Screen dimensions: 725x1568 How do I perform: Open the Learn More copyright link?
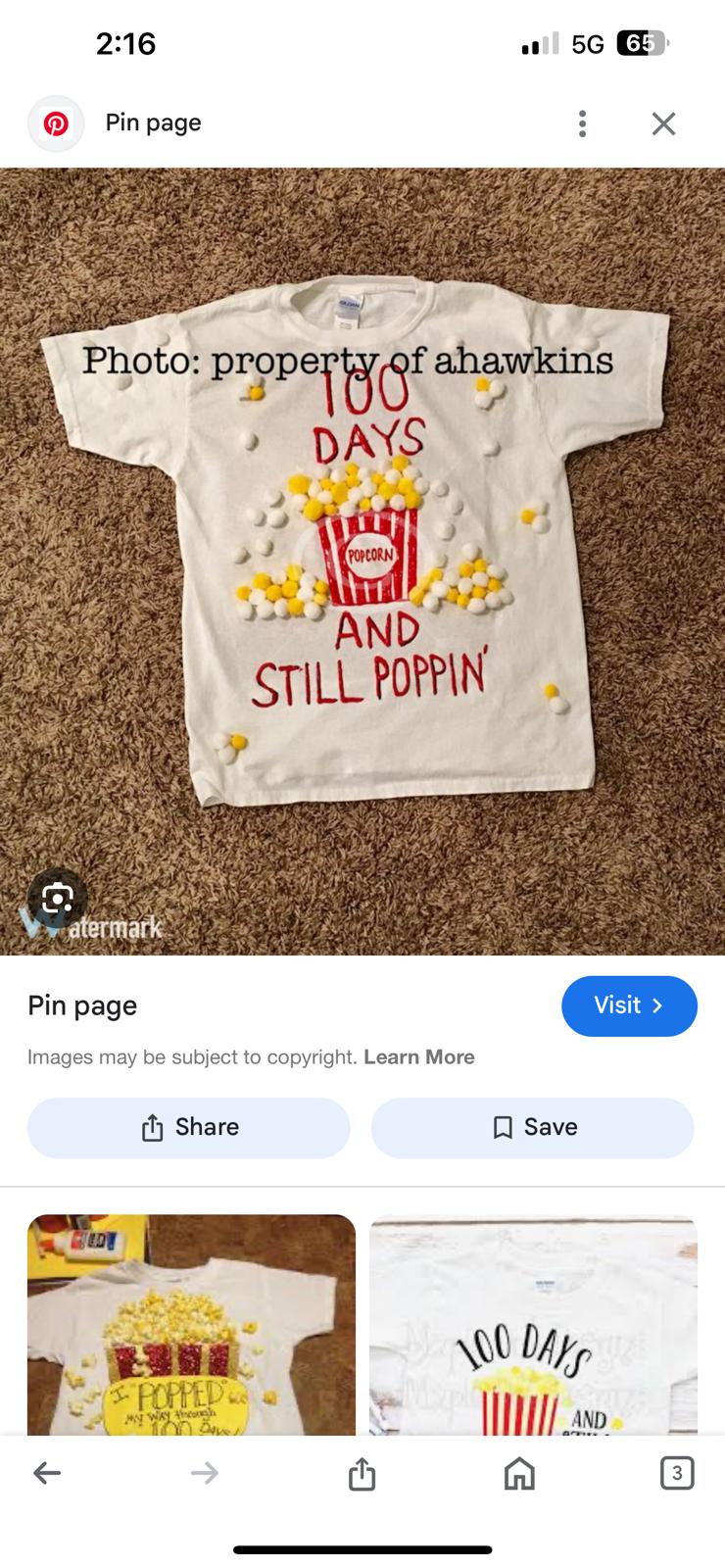point(419,1057)
